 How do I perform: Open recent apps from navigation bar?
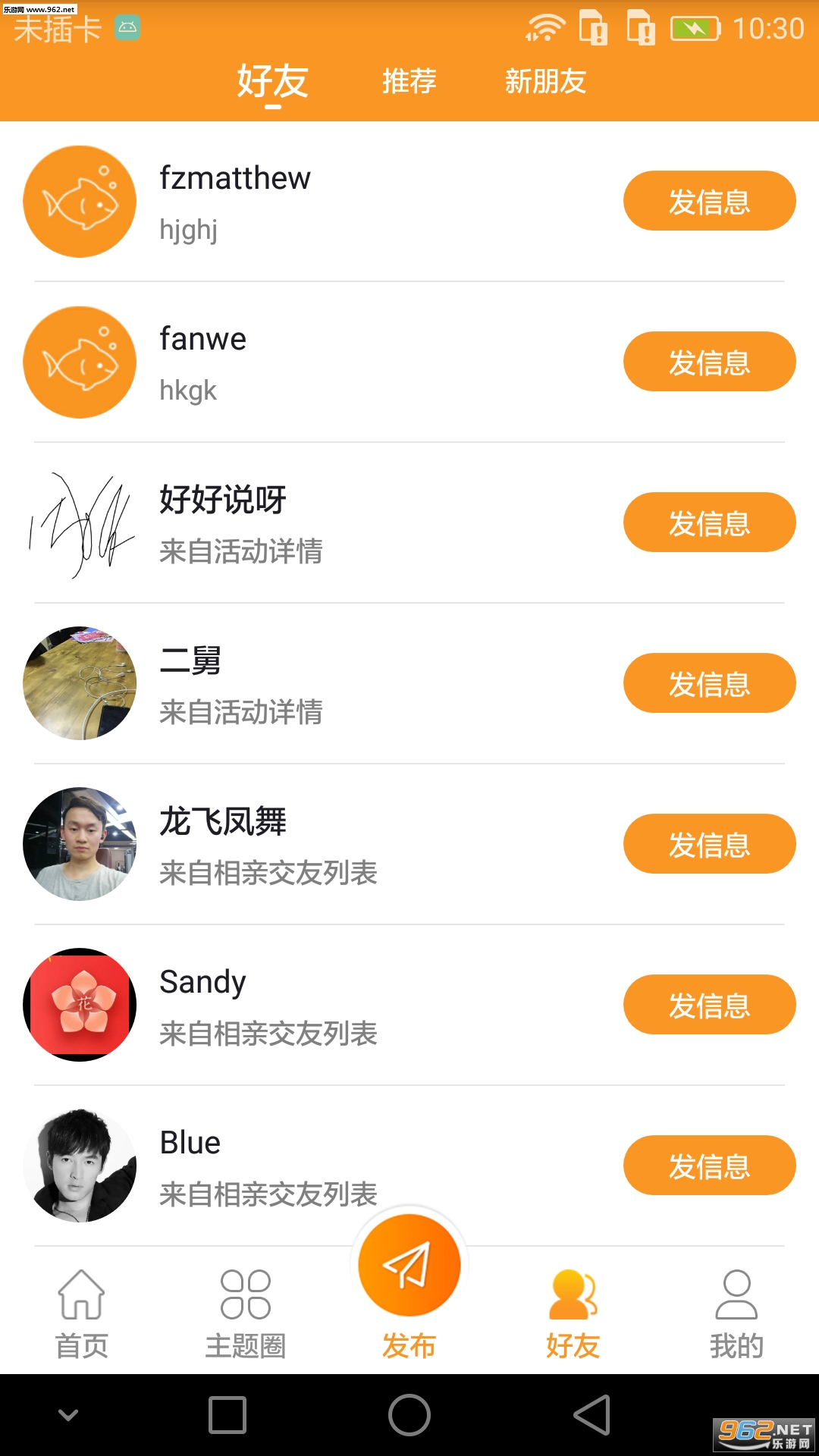[227, 1415]
